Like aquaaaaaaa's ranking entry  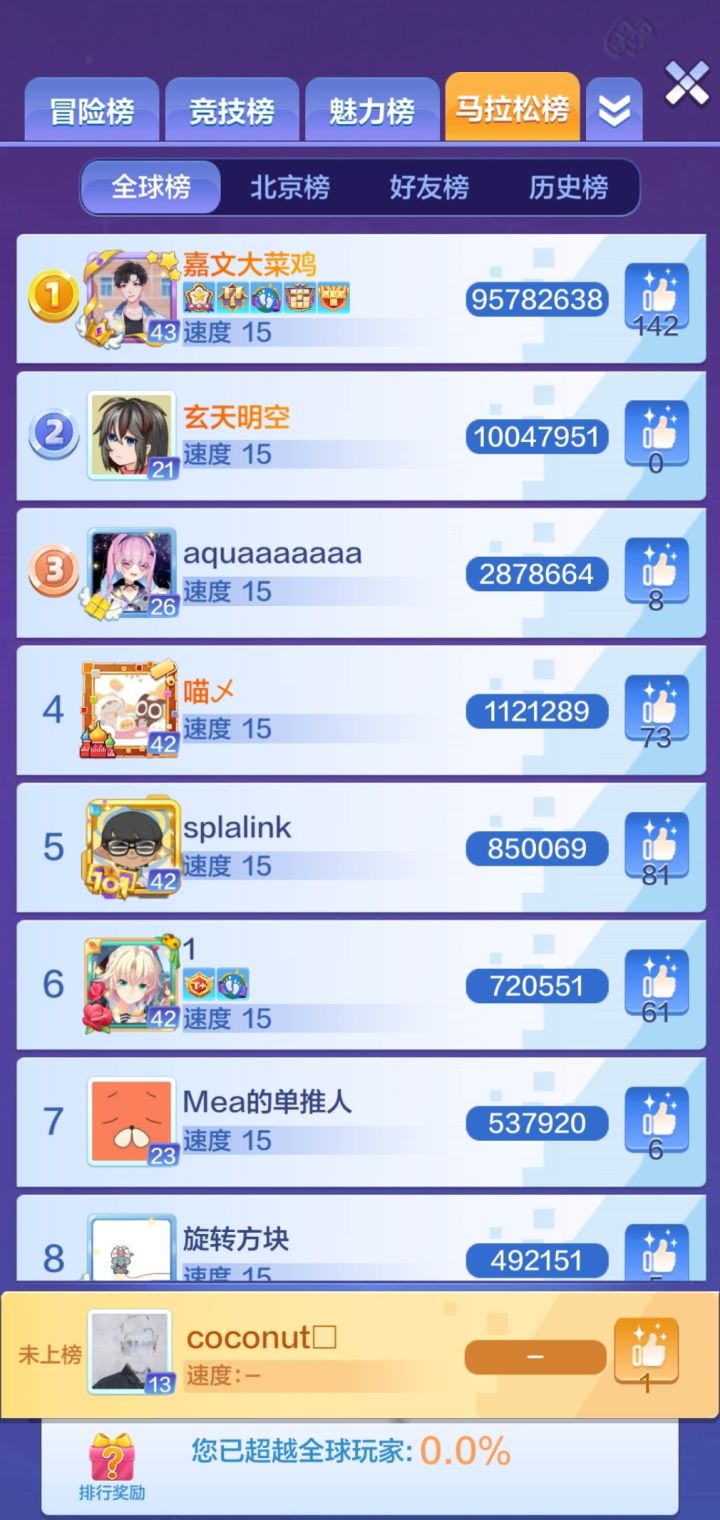[x=656, y=569]
